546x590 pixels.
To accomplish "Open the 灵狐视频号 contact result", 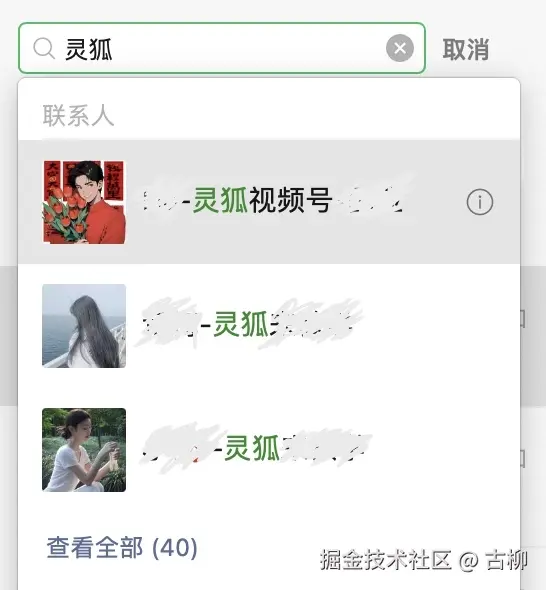I will click(x=269, y=202).
